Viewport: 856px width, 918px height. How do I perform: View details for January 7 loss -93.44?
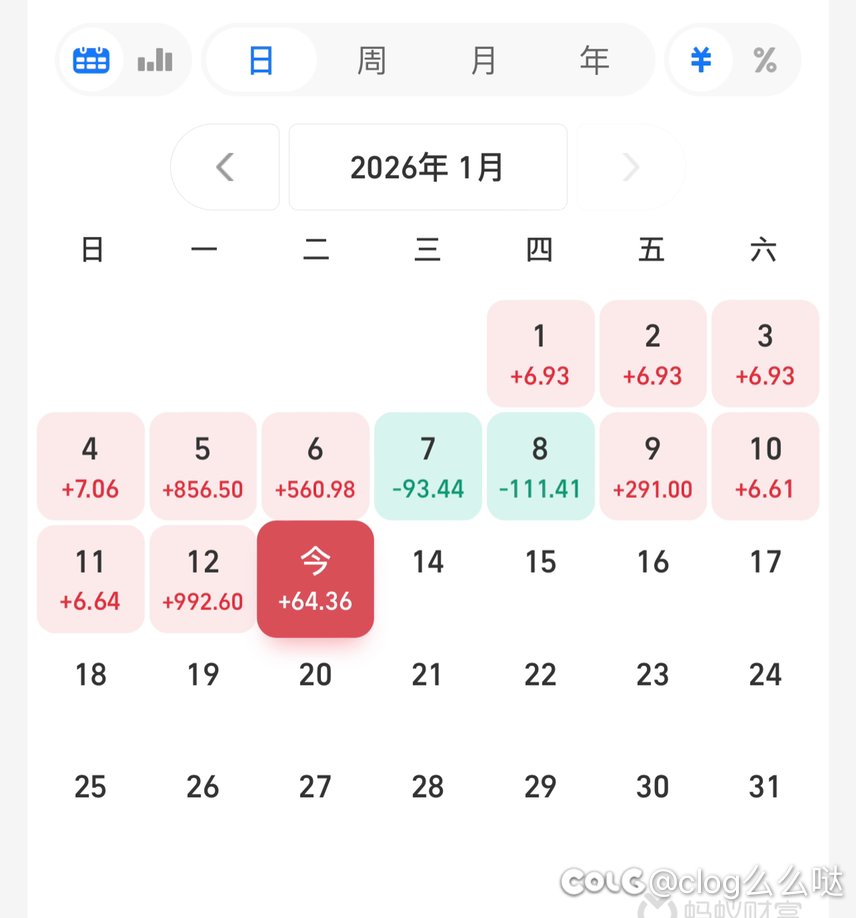coord(428,466)
